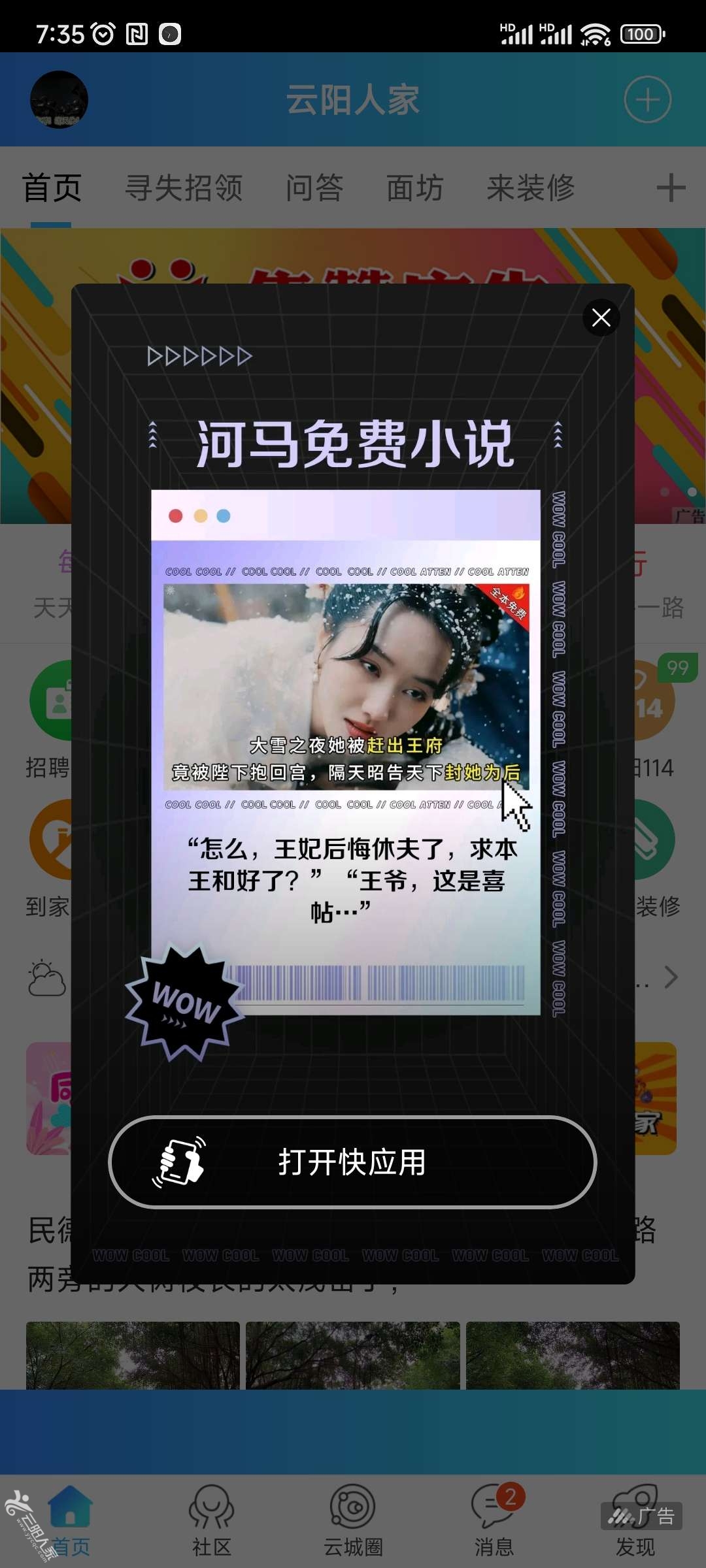Open the novel ad image card
Screen dimensions: 706x1568
[x=346, y=751]
